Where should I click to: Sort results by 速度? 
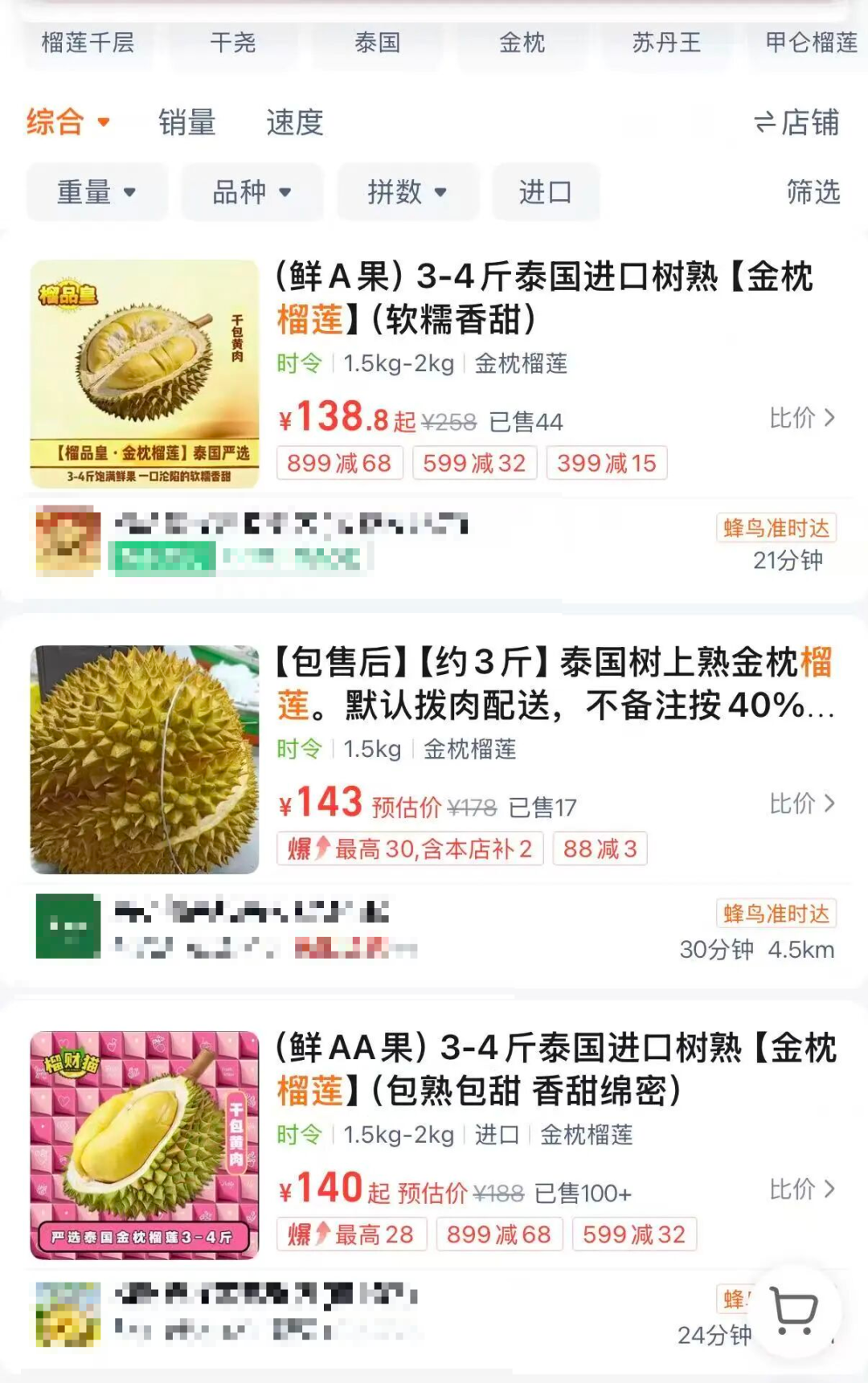[294, 122]
